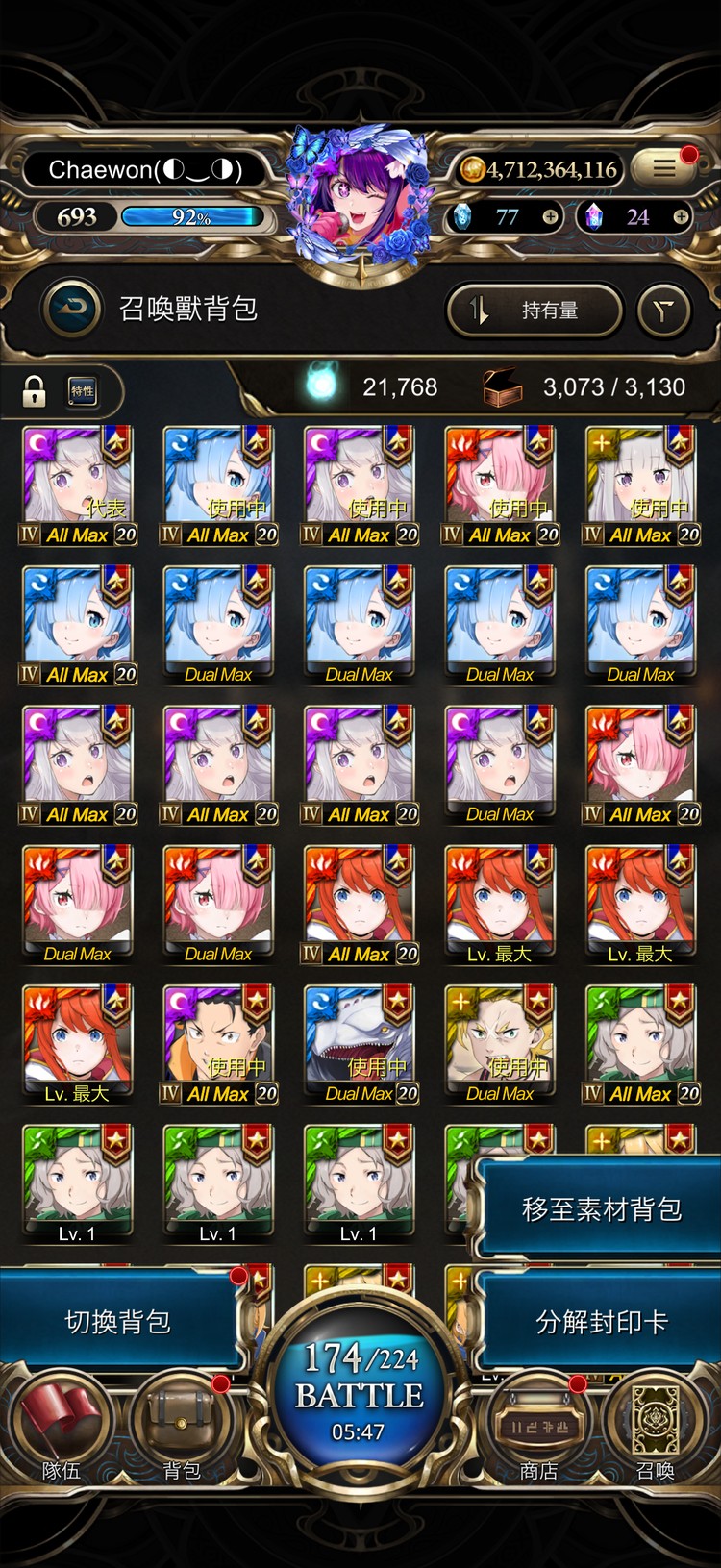Select the shark card labeled Dual Max 20
This screenshot has height=1568, width=721.
click(359, 1043)
